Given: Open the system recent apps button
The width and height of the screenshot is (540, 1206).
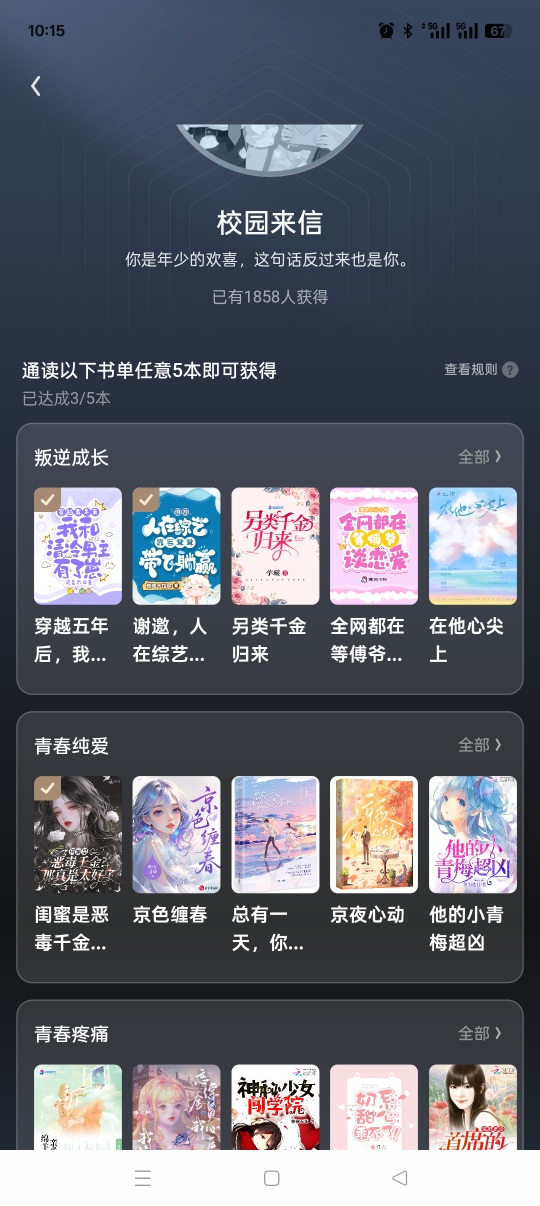Looking at the screenshot, I should (x=143, y=1178).
